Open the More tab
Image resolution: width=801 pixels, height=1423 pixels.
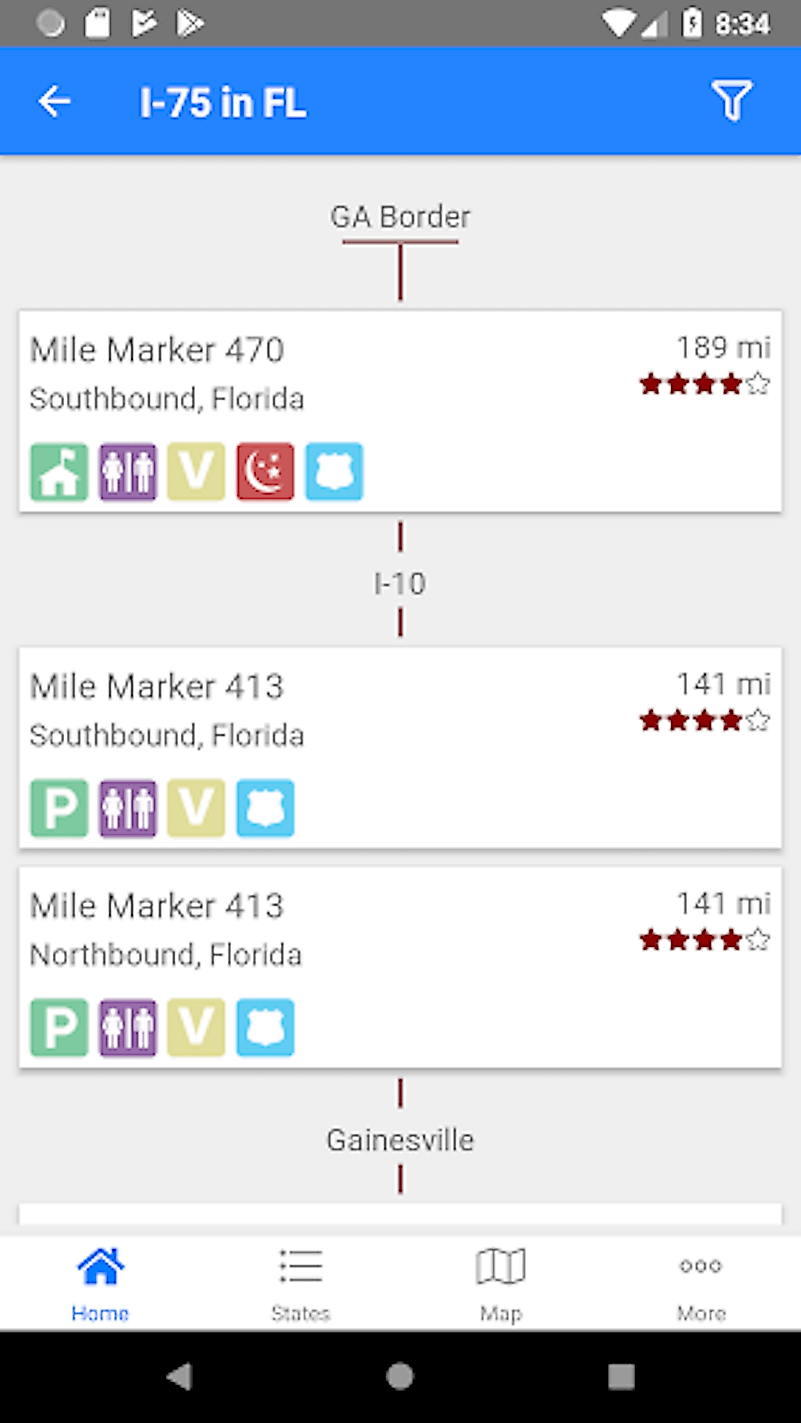click(701, 1284)
